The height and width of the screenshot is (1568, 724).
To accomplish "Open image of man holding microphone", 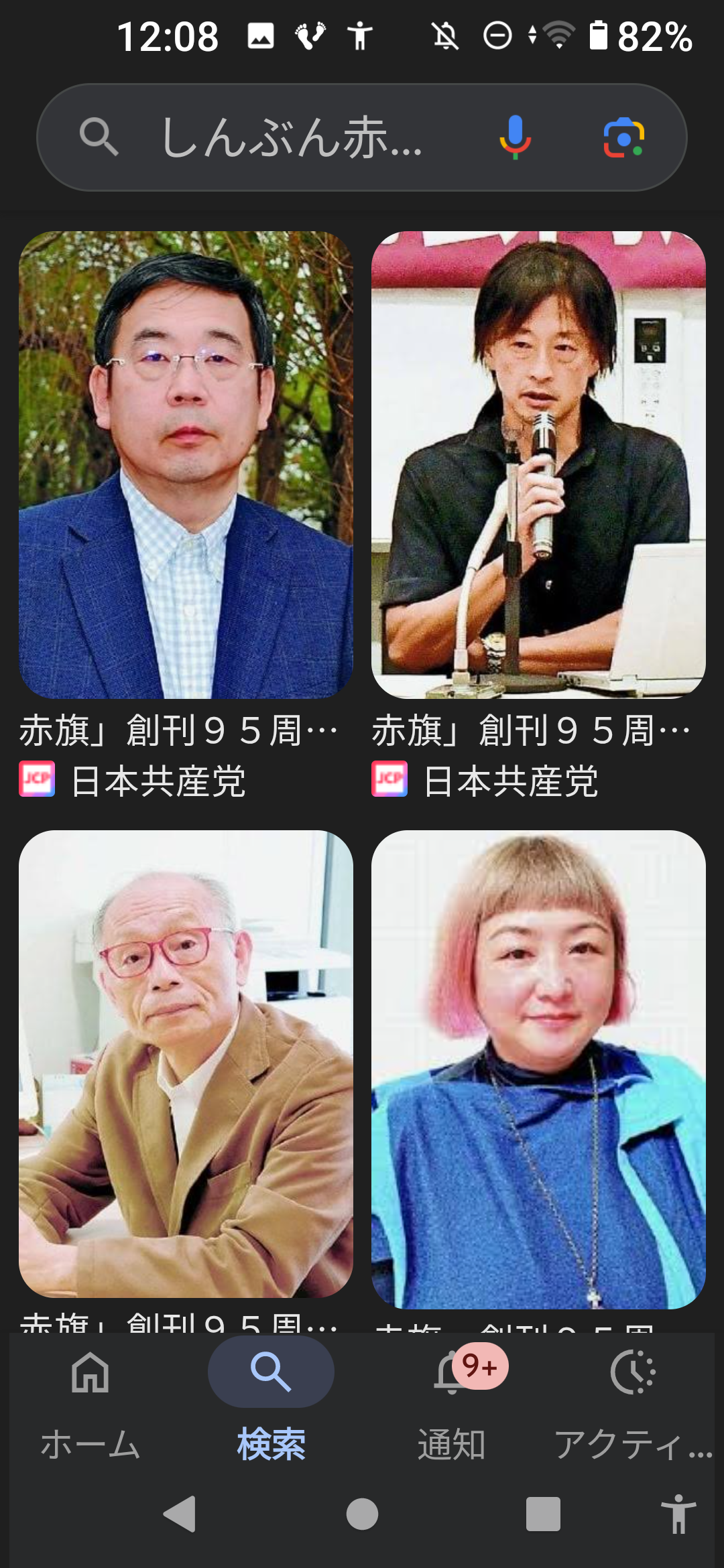I will coord(538,464).
